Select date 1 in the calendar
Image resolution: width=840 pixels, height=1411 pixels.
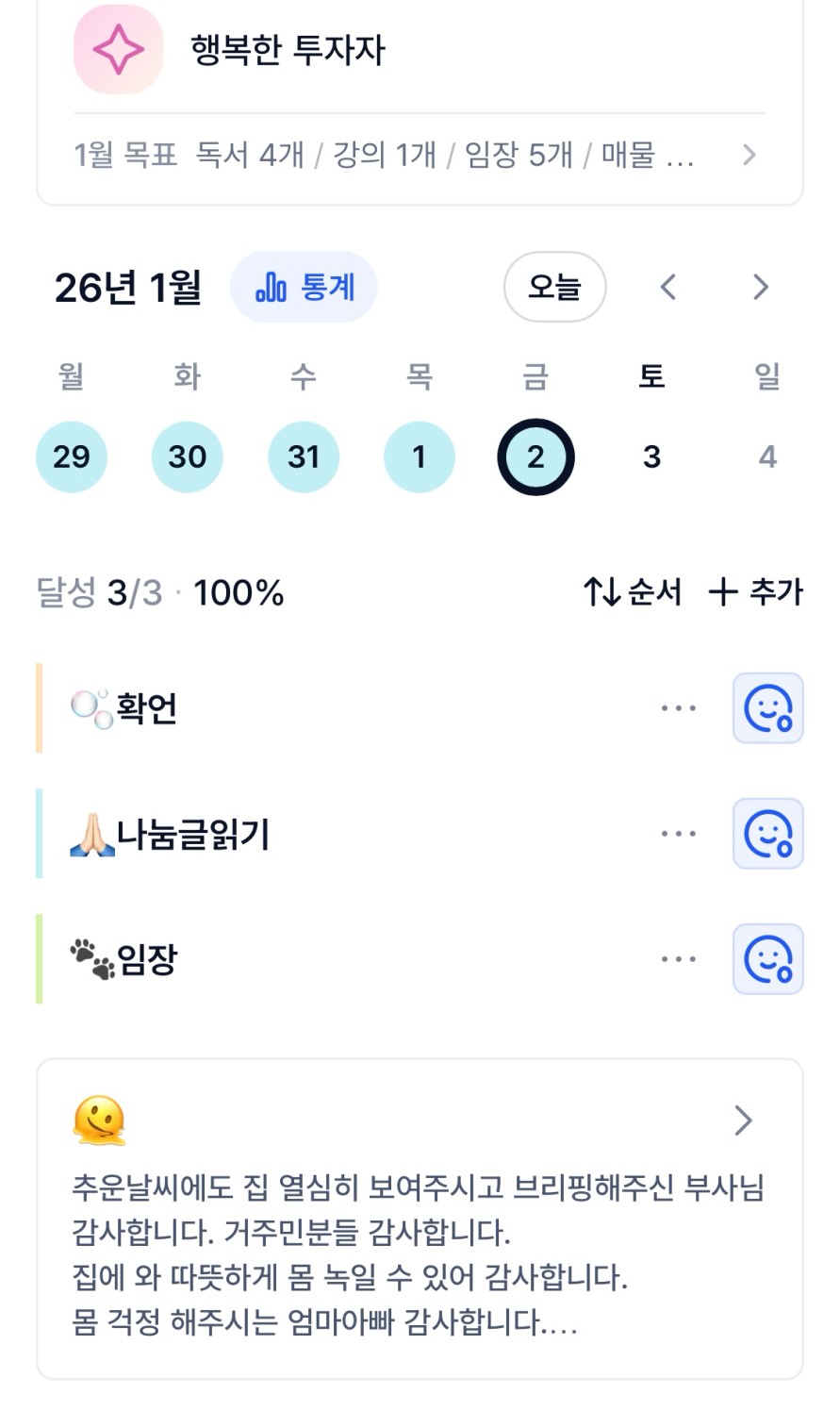420,457
